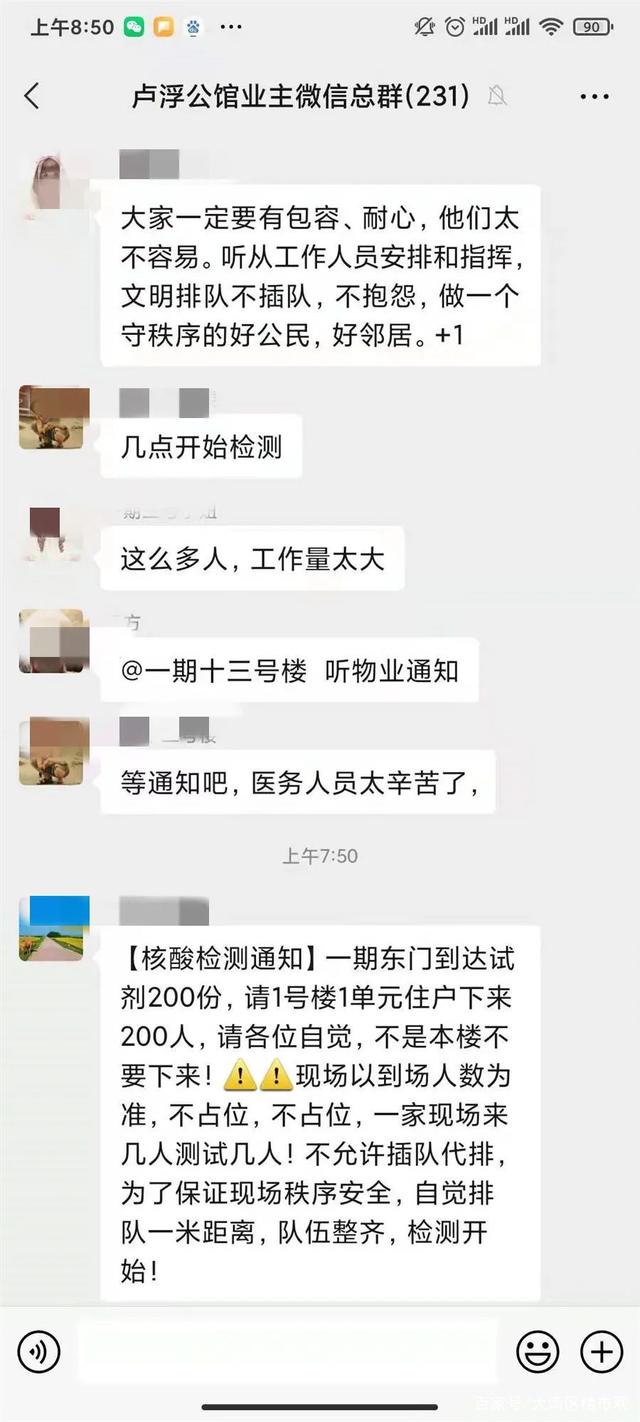Open the emoji sticker panel
The width and height of the screenshot is (640, 1422).
point(538,1352)
